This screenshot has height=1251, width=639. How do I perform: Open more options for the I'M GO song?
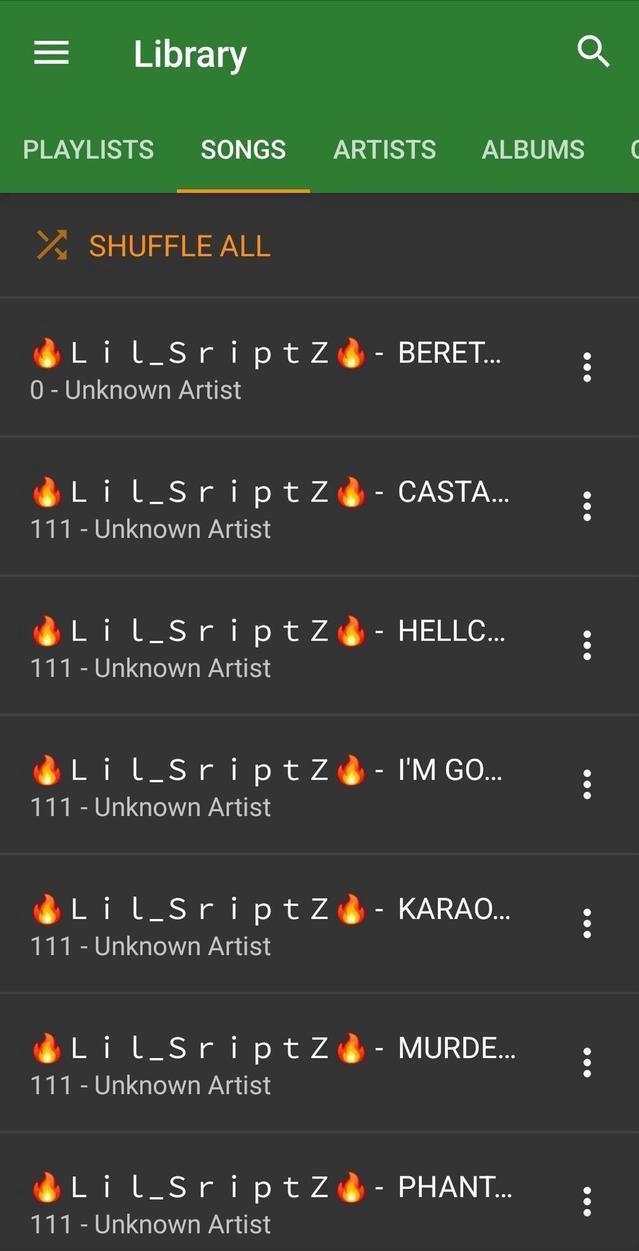tap(587, 784)
